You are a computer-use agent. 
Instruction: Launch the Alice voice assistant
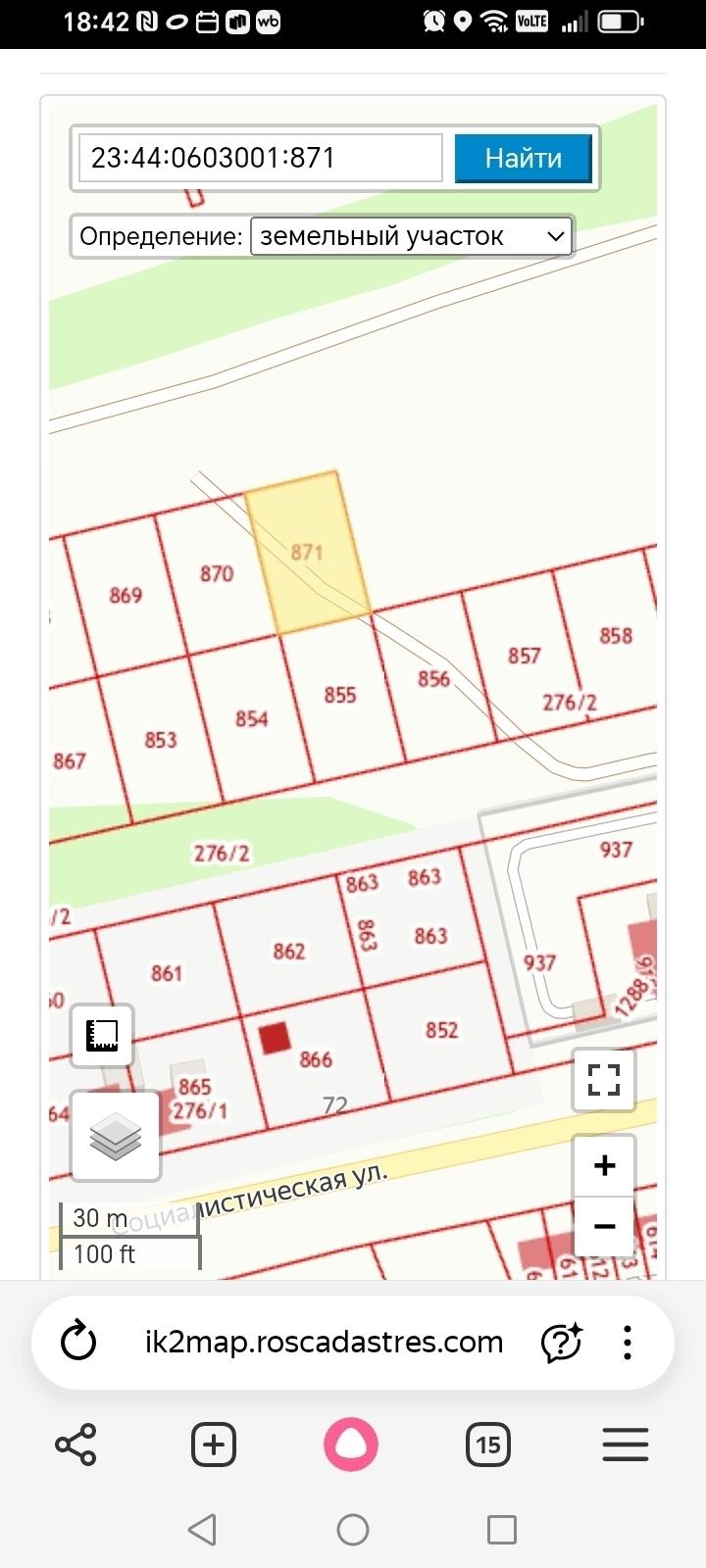coord(351,1445)
